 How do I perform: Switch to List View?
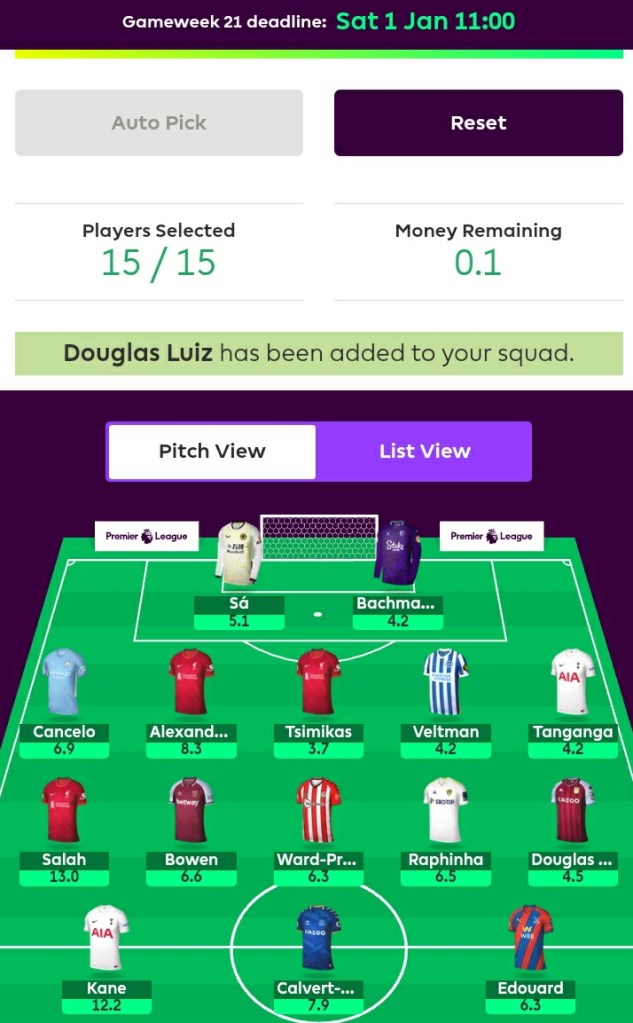point(424,451)
